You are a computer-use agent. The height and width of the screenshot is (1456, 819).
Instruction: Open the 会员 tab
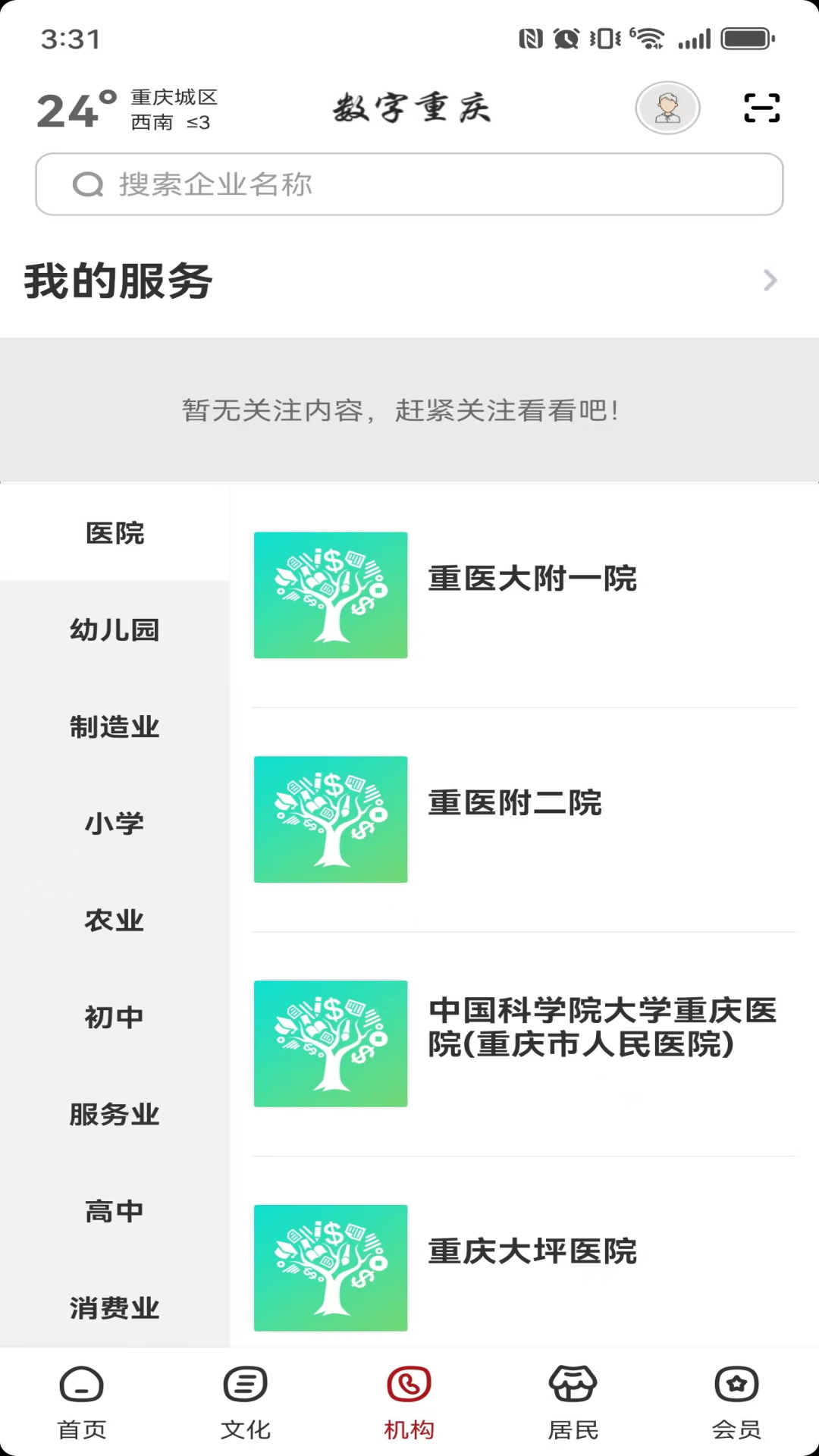[x=737, y=1403]
